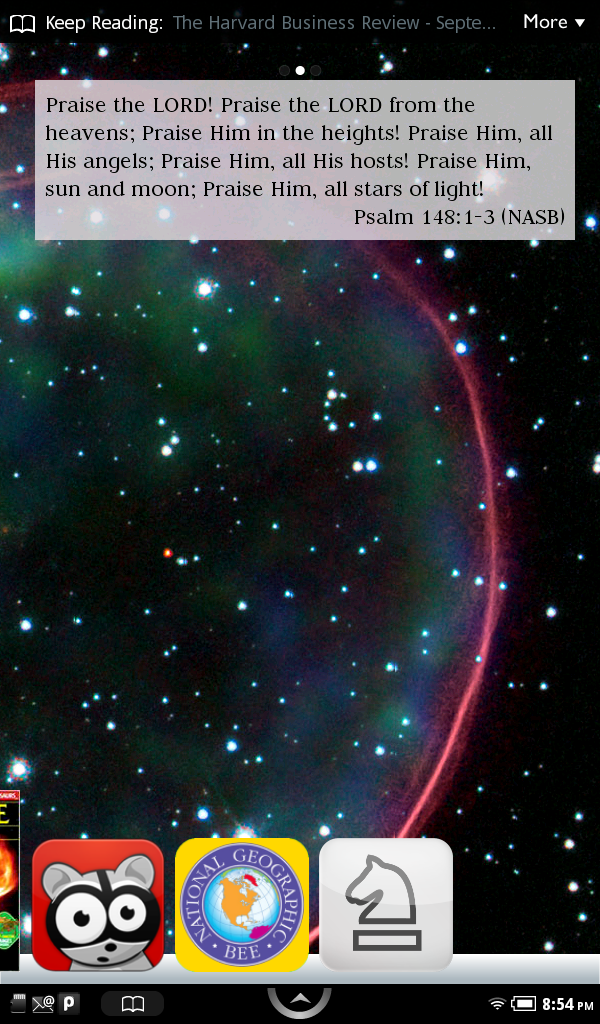Tap the quick nav arrow at bottom center

pos(299,1000)
